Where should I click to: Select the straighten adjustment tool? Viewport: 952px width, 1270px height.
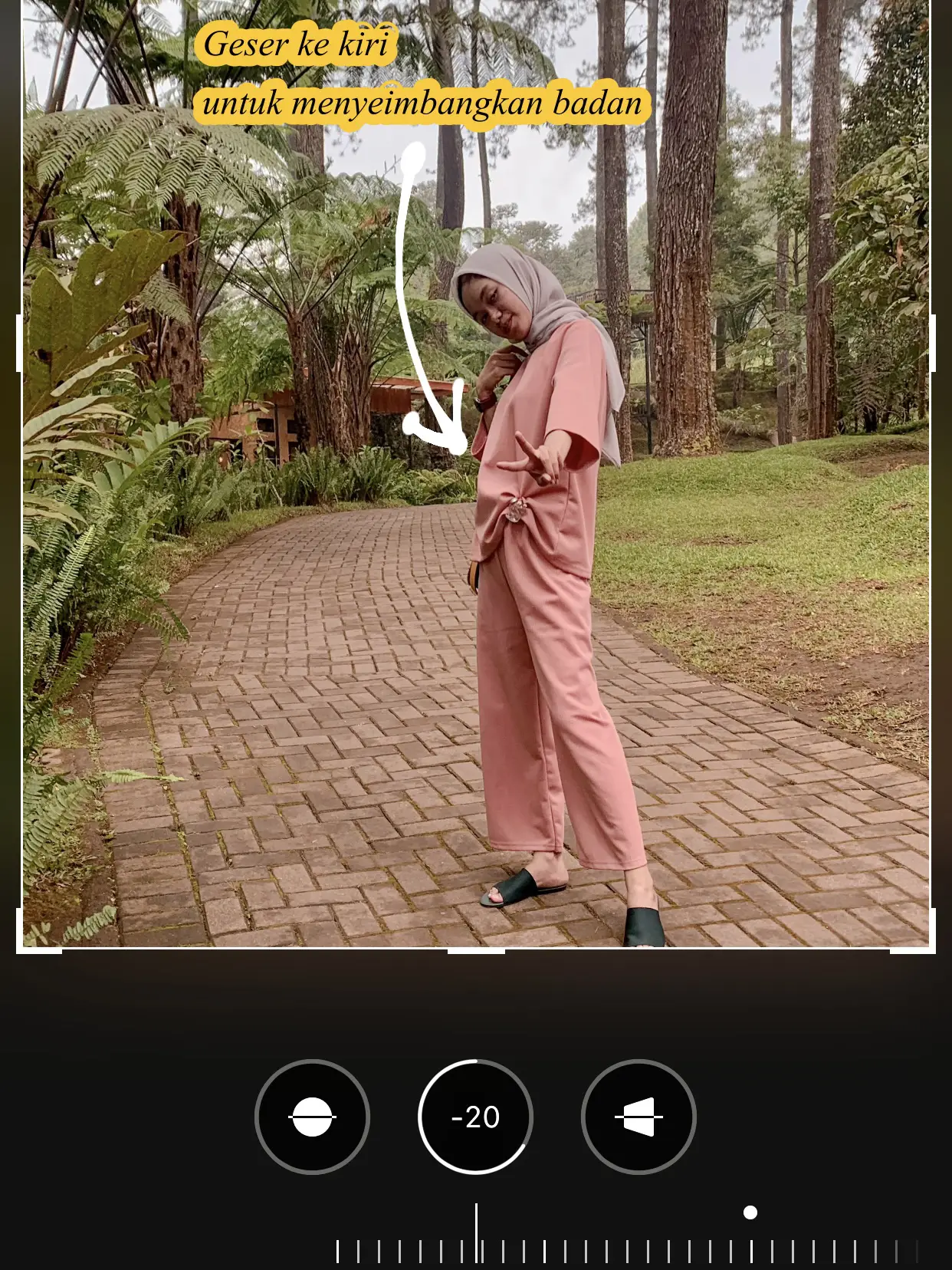coord(312,1117)
